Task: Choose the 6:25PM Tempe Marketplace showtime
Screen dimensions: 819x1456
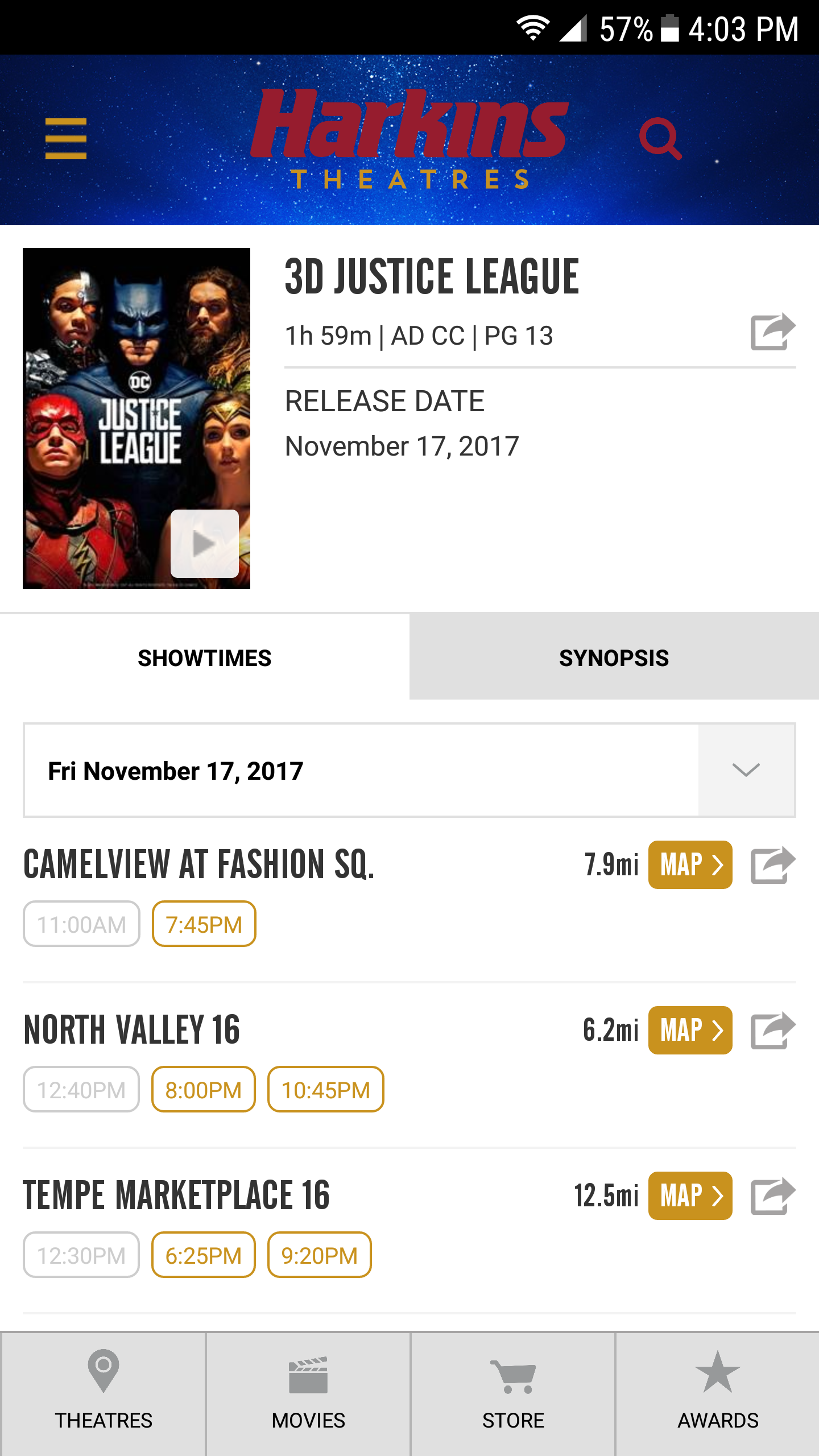Action: coord(204,1255)
